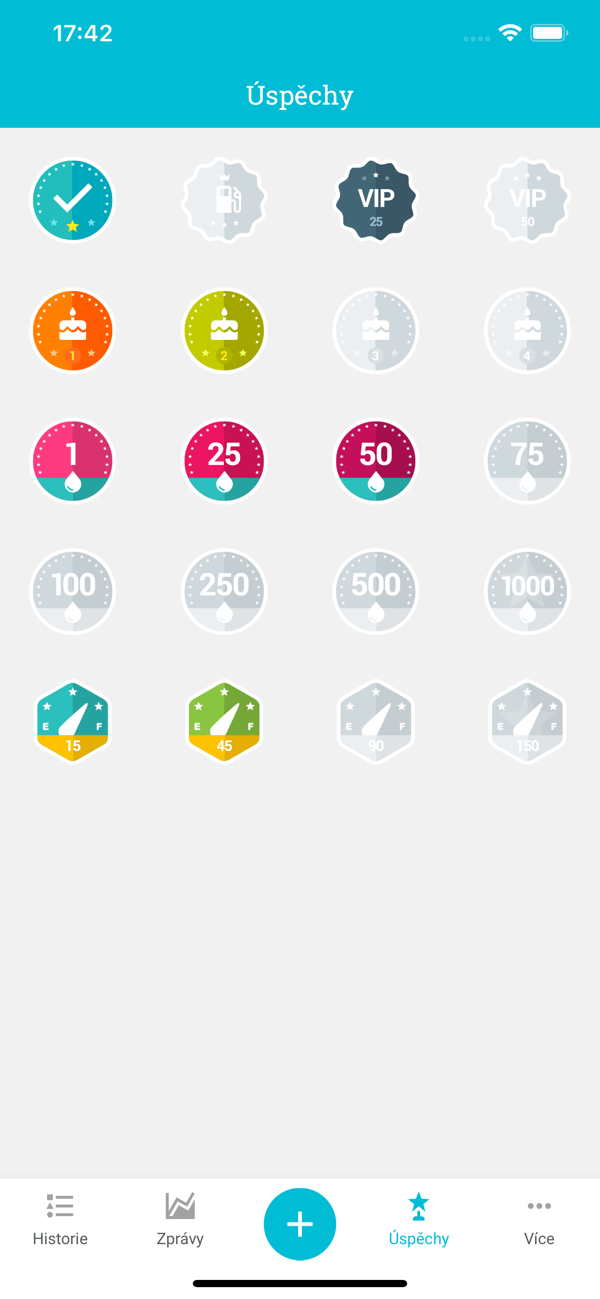Switch to the Zprávy tab
Screen dimensions: 600x1299
point(180,1220)
